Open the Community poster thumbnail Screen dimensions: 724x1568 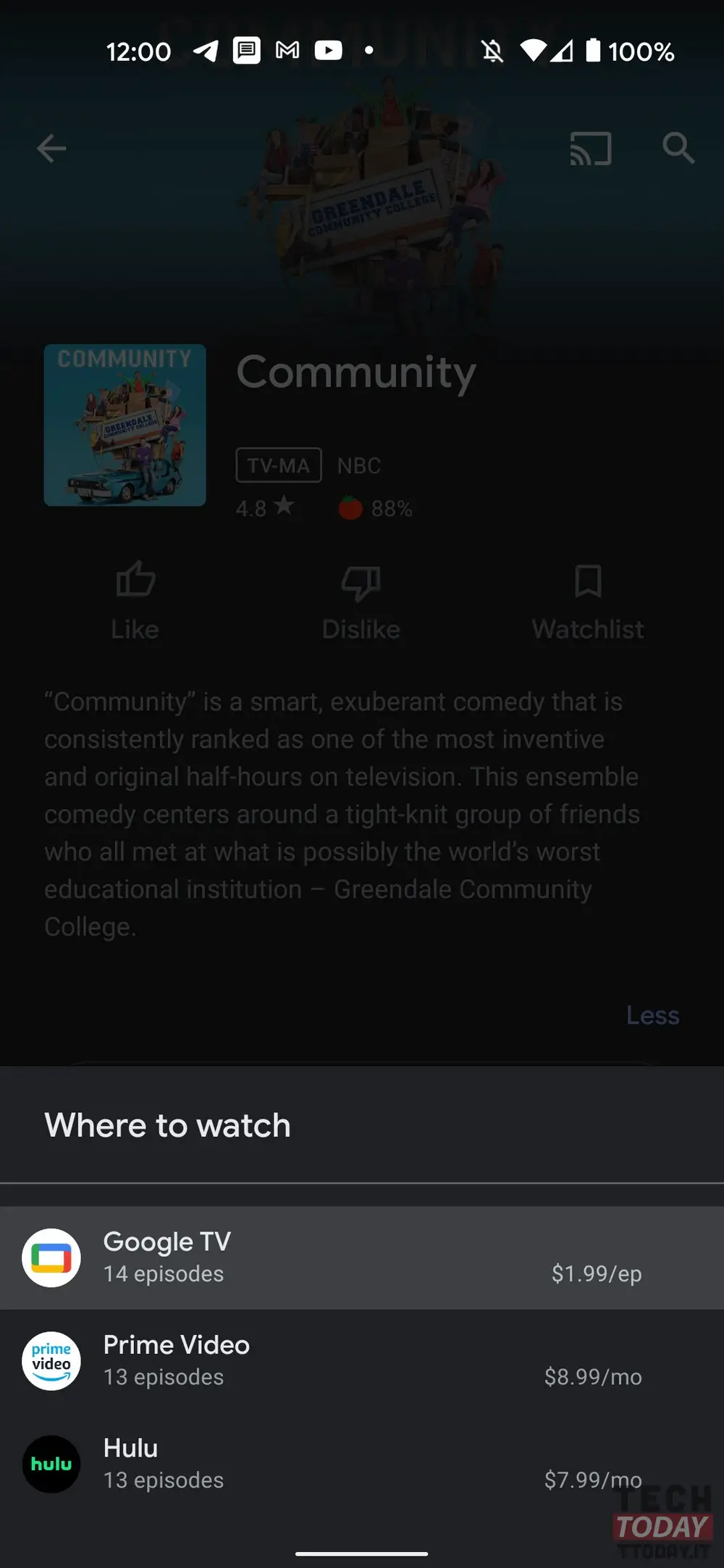click(x=125, y=425)
